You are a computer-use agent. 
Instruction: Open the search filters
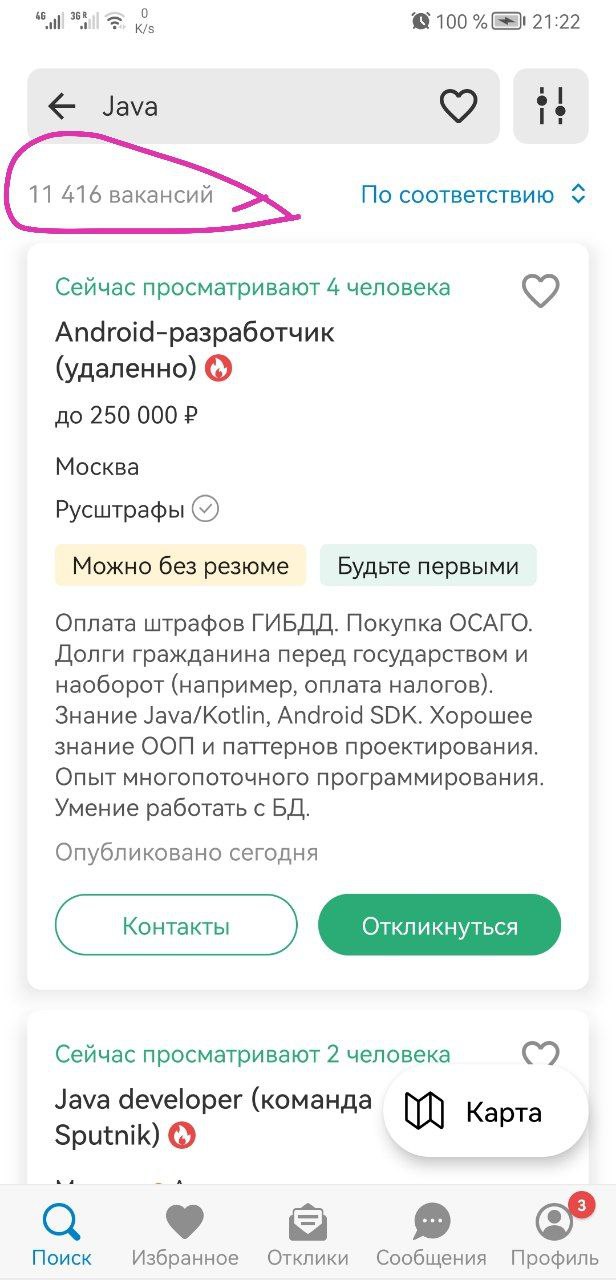tap(551, 107)
